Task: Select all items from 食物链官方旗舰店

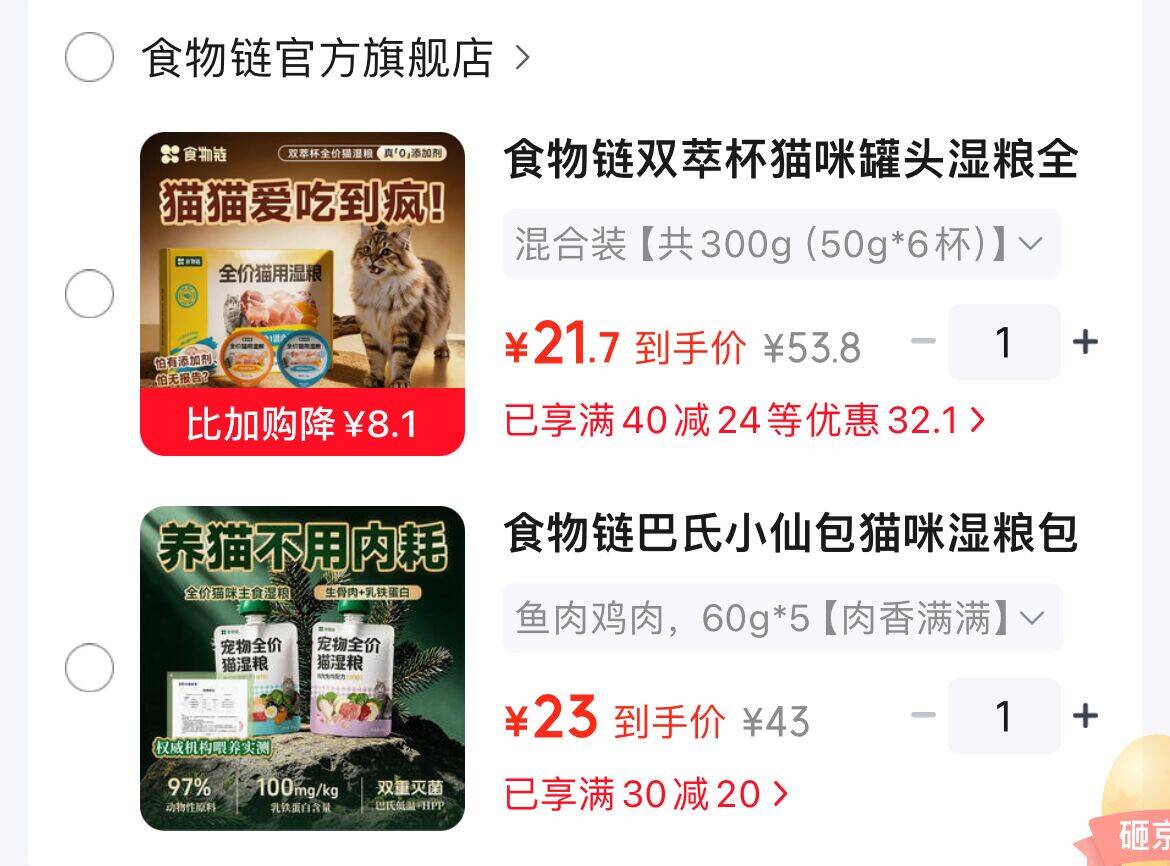Action: [x=90, y=57]
